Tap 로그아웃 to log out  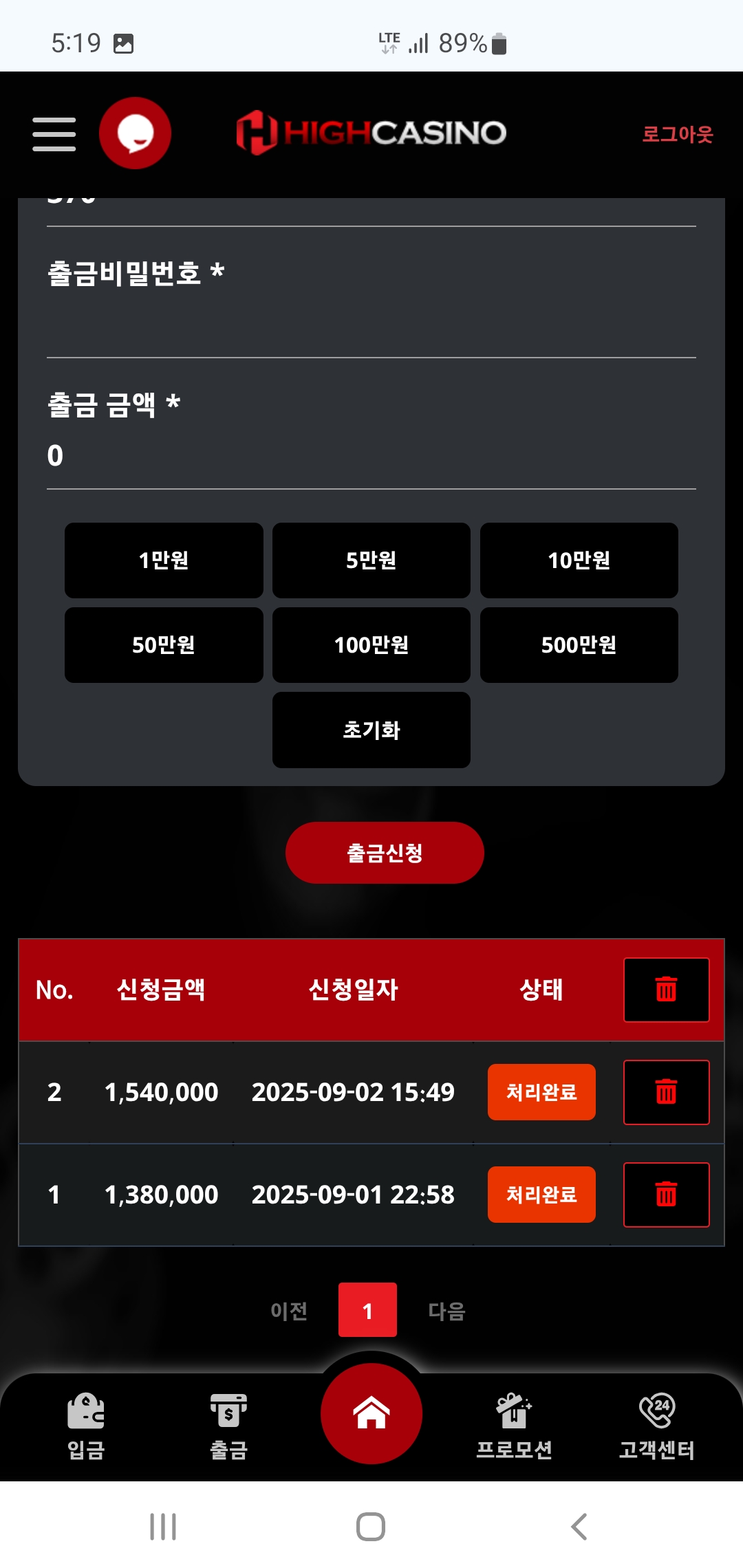click(677, 134)
